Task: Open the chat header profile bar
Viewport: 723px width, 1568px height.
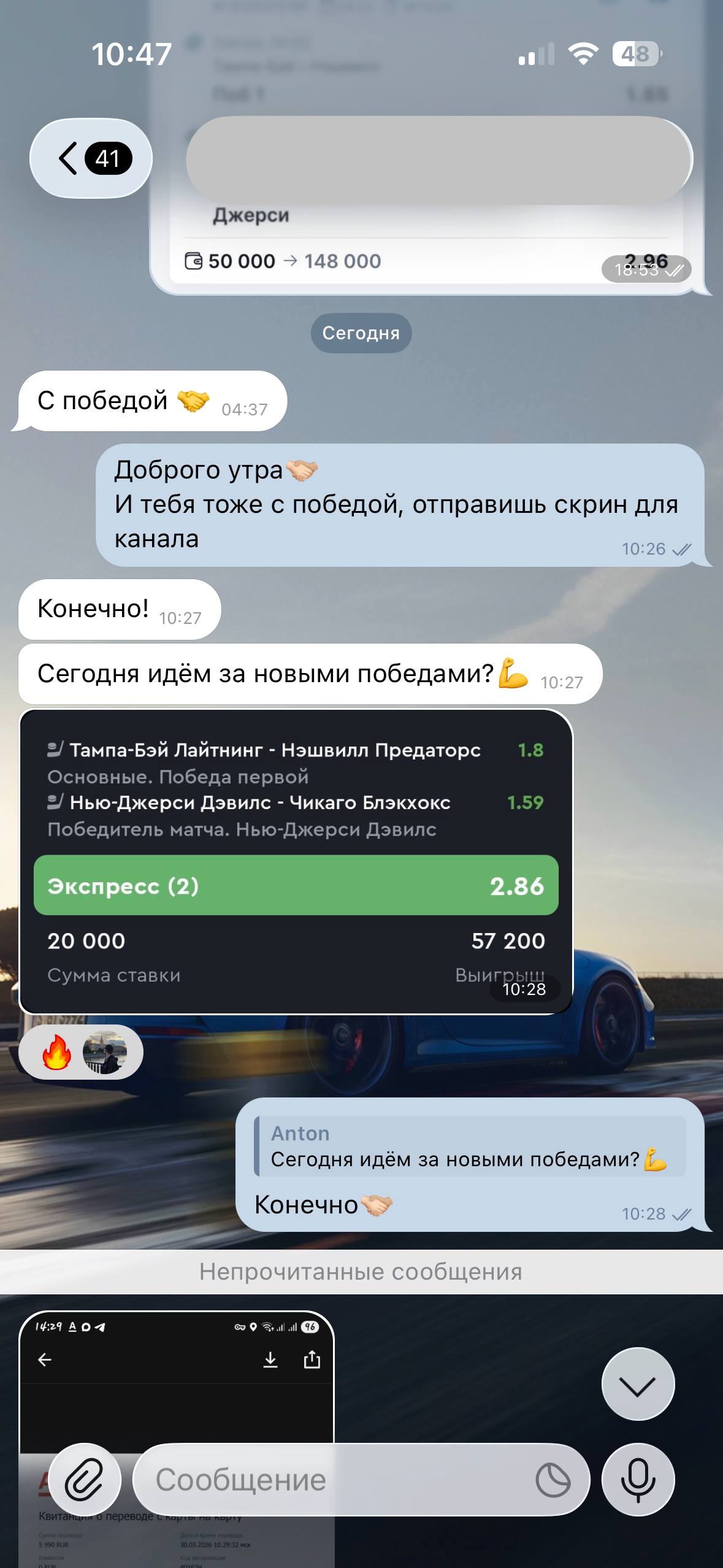Action: coord(439,159)
